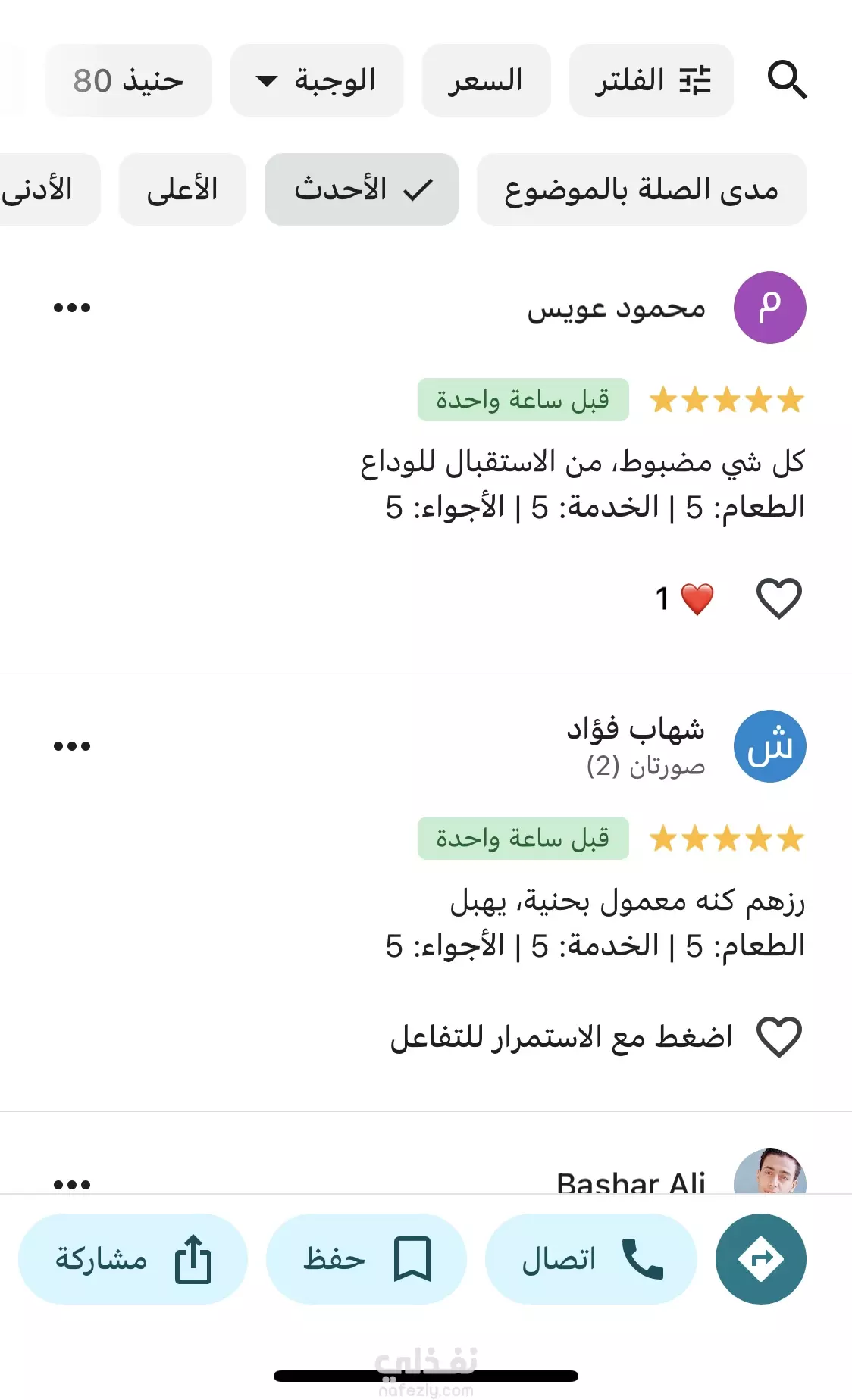852x1400 pixels.
Task: Like شهاب فؤاد's review
Action: [779, 1037]
